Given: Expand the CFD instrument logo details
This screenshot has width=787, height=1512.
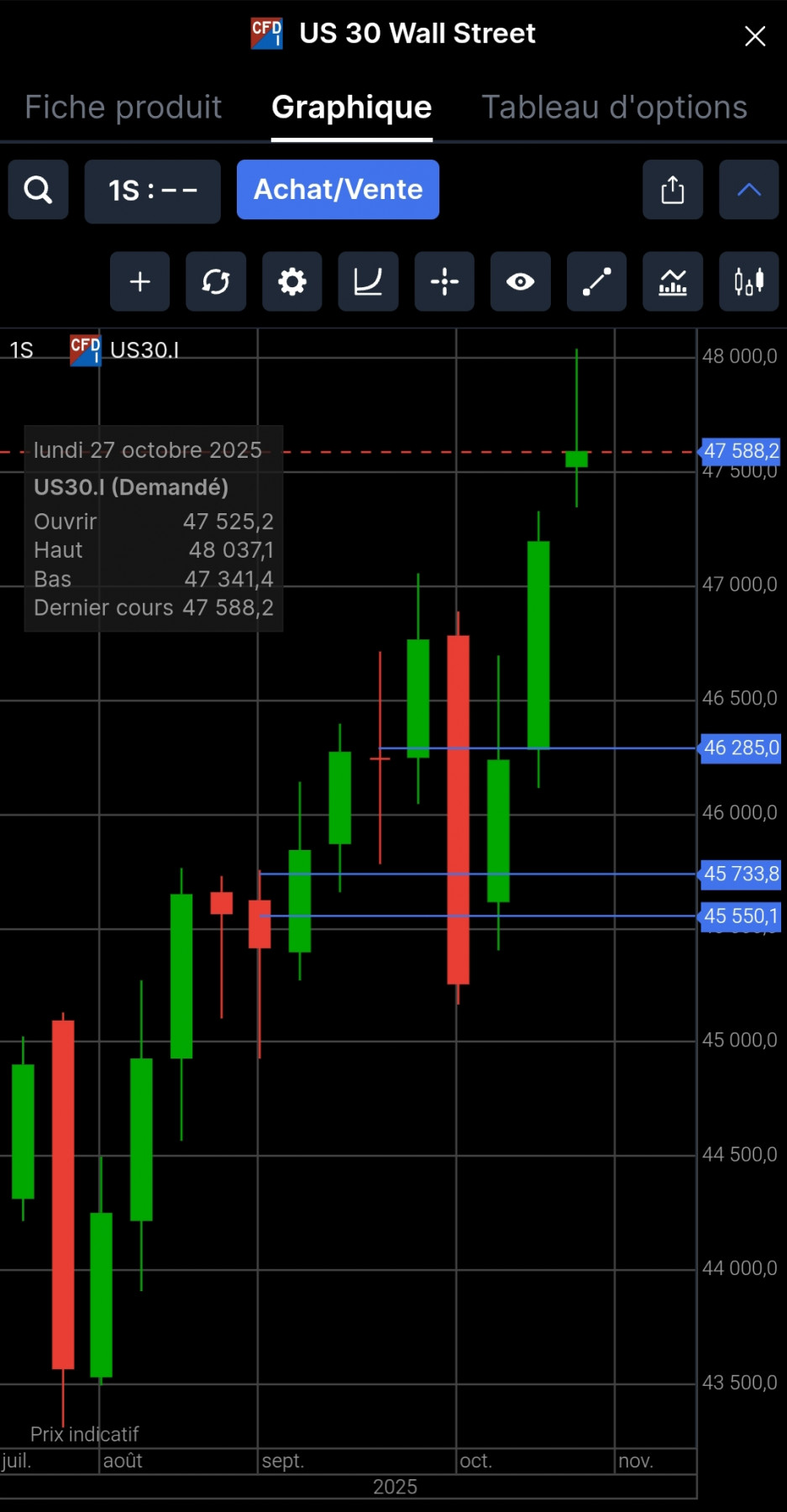Looking at the screenshot, I should point(84,350).
